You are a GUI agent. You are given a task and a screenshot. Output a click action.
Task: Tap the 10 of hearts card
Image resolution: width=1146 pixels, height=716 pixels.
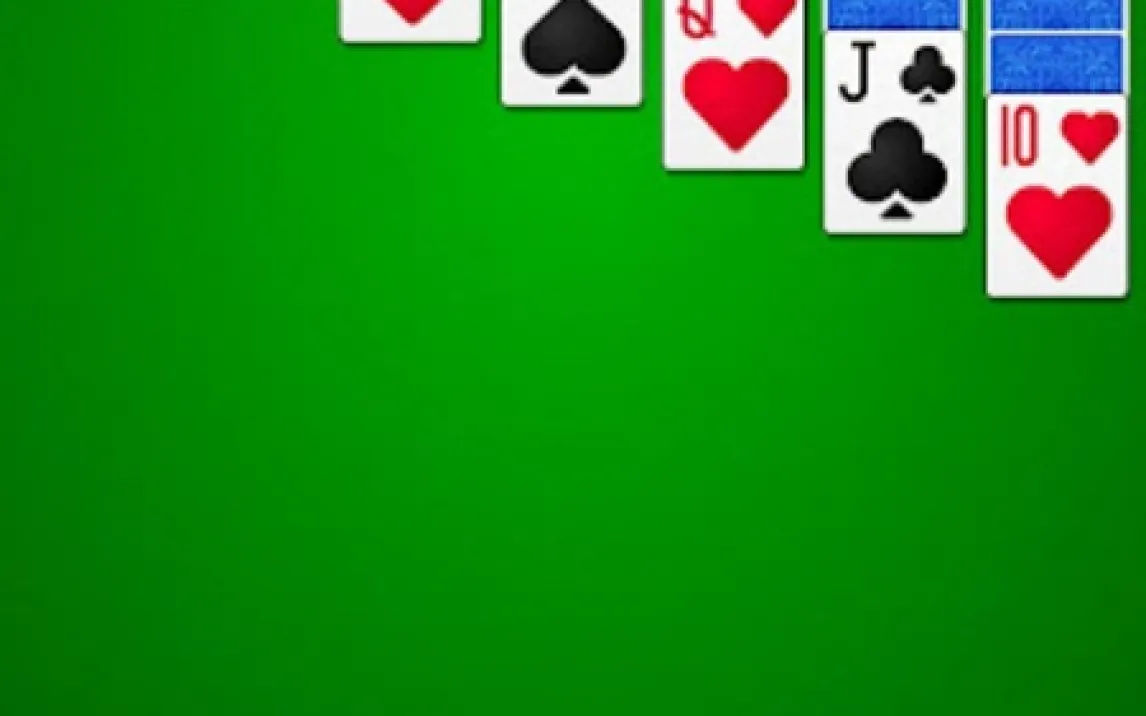1057,198
